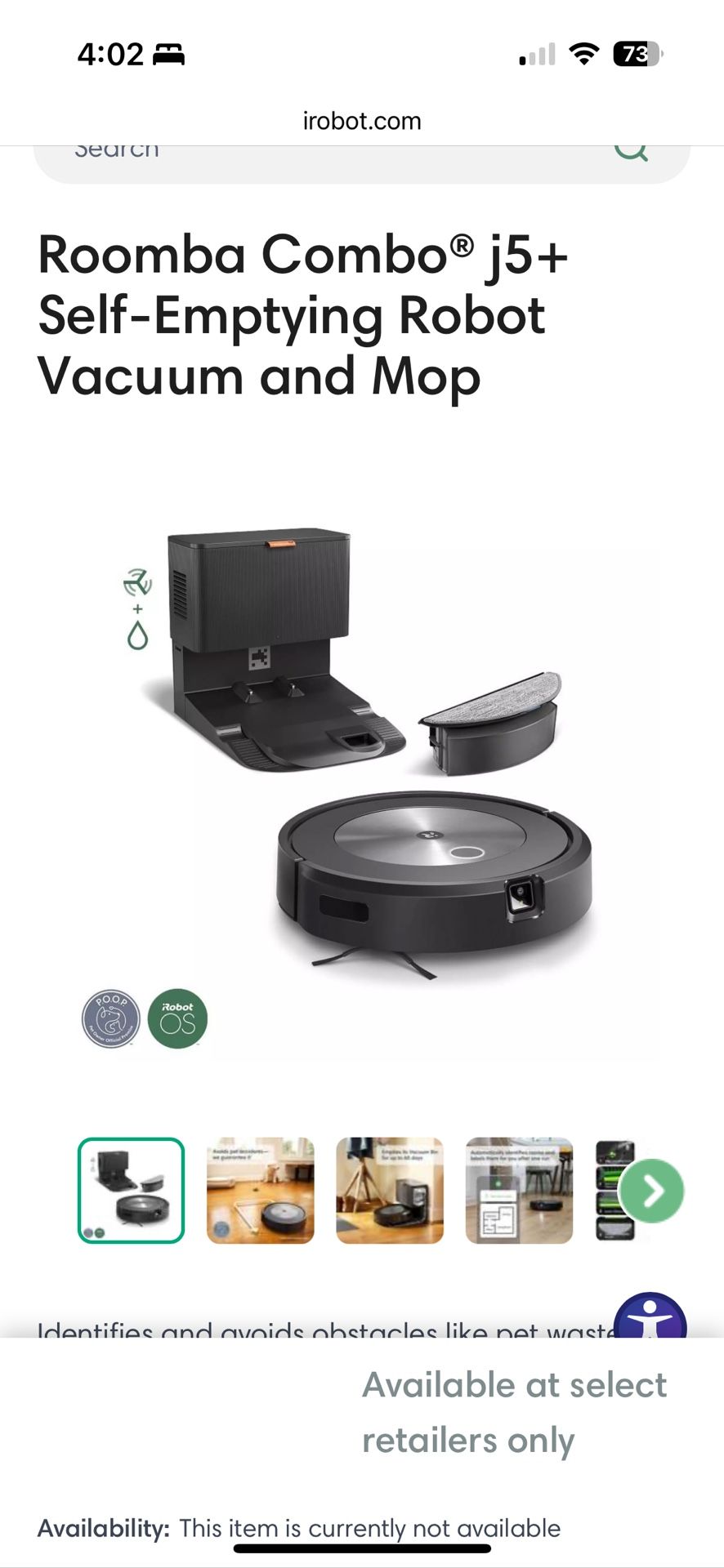Viewport: 724px width, 1568px height.
Task: Tap the 'Available at select retailers only' text
Action: click(x=515, y=1413)
